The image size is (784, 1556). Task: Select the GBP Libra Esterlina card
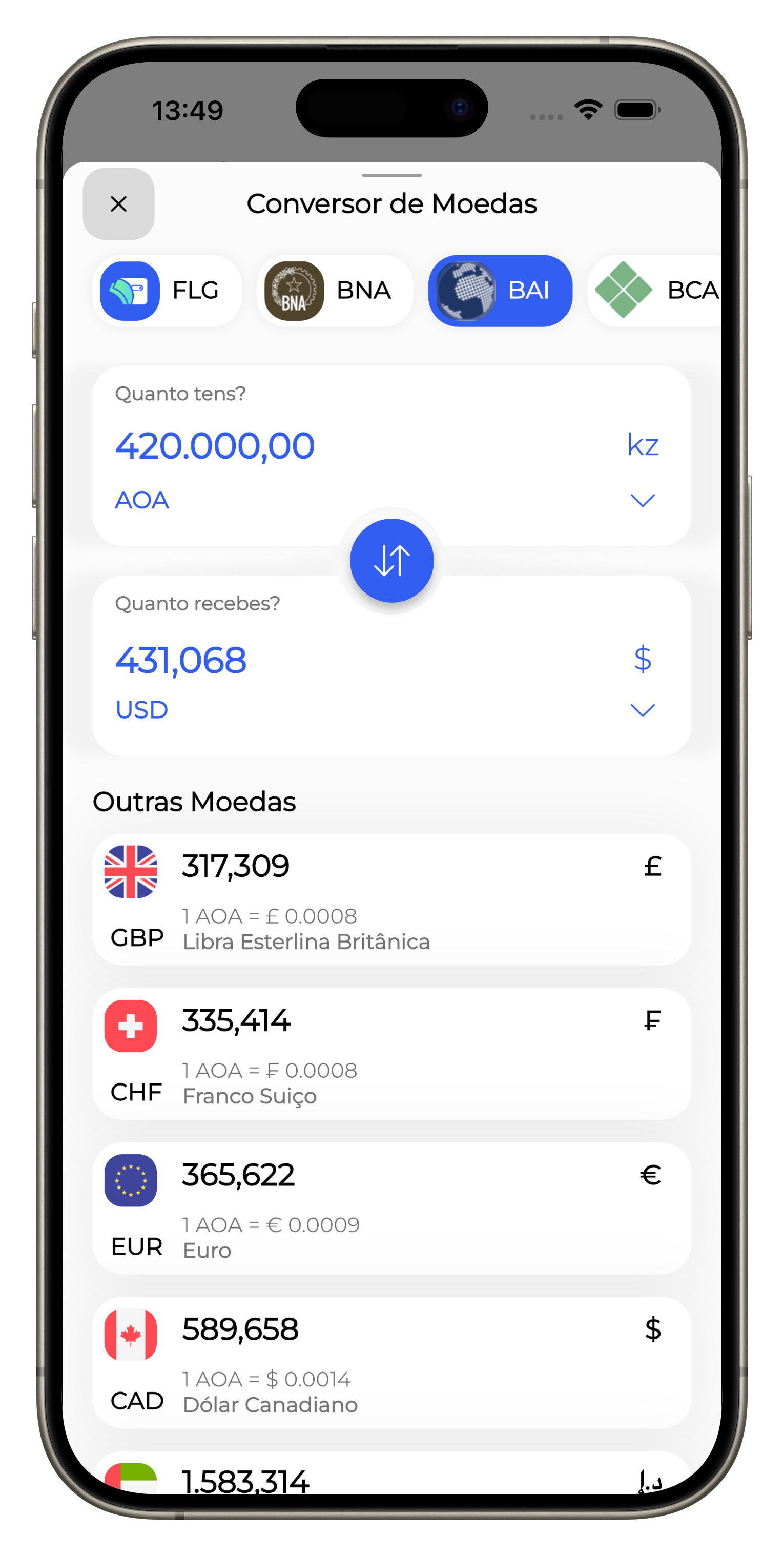pos(391,899)
